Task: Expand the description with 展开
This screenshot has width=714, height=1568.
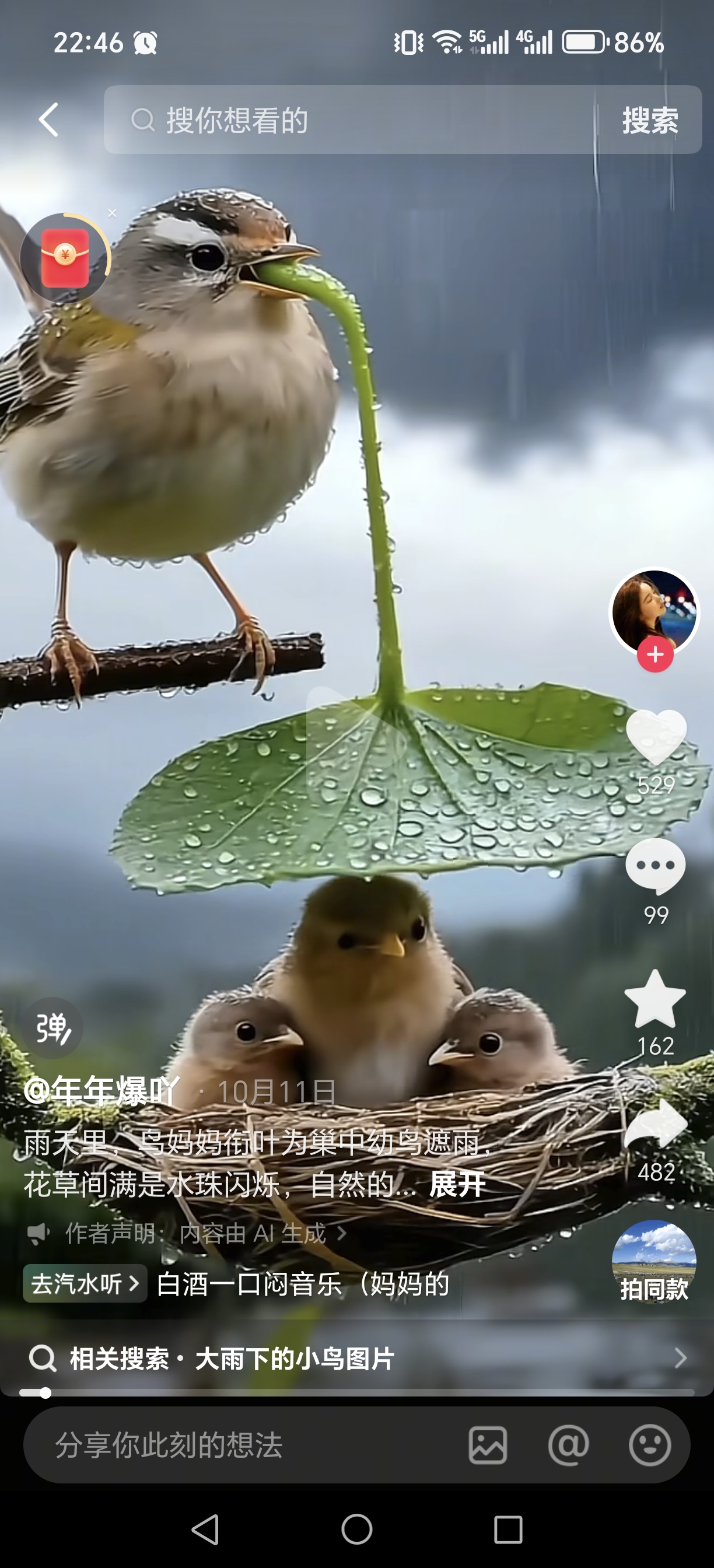Action: (457, 1184)
